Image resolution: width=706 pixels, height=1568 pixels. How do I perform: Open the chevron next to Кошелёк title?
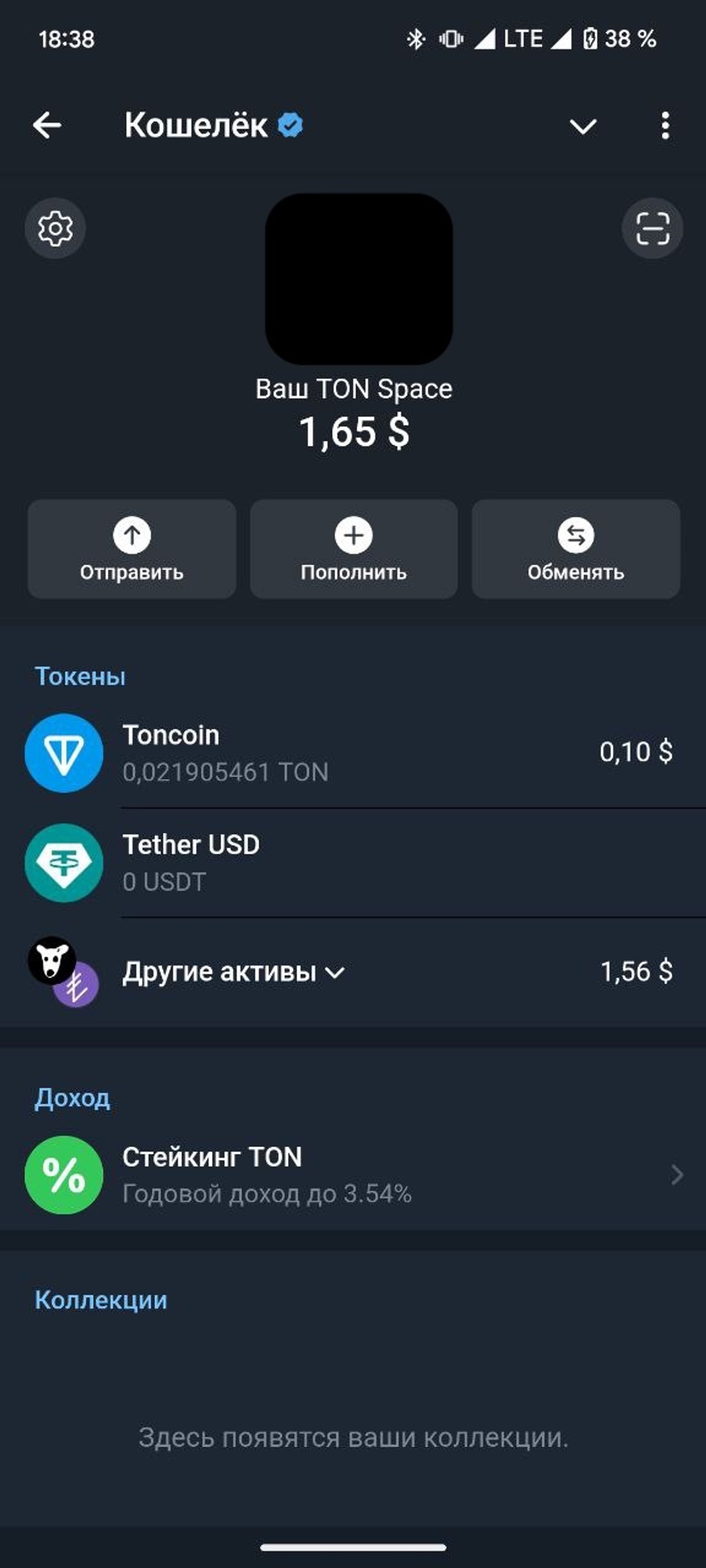582,127
